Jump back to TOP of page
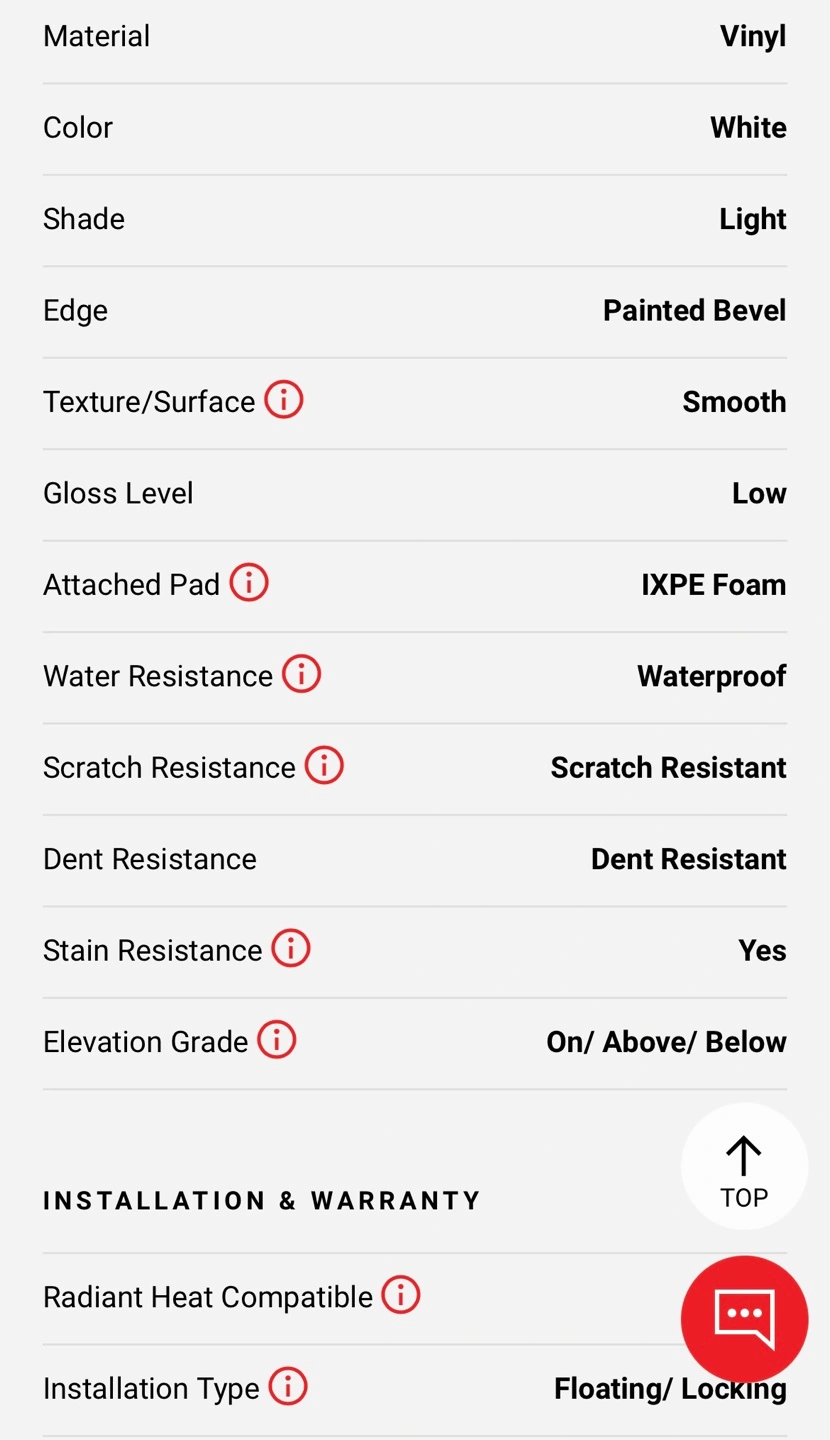Viewport: 830px width, 1440px height. click(744, 1167)
